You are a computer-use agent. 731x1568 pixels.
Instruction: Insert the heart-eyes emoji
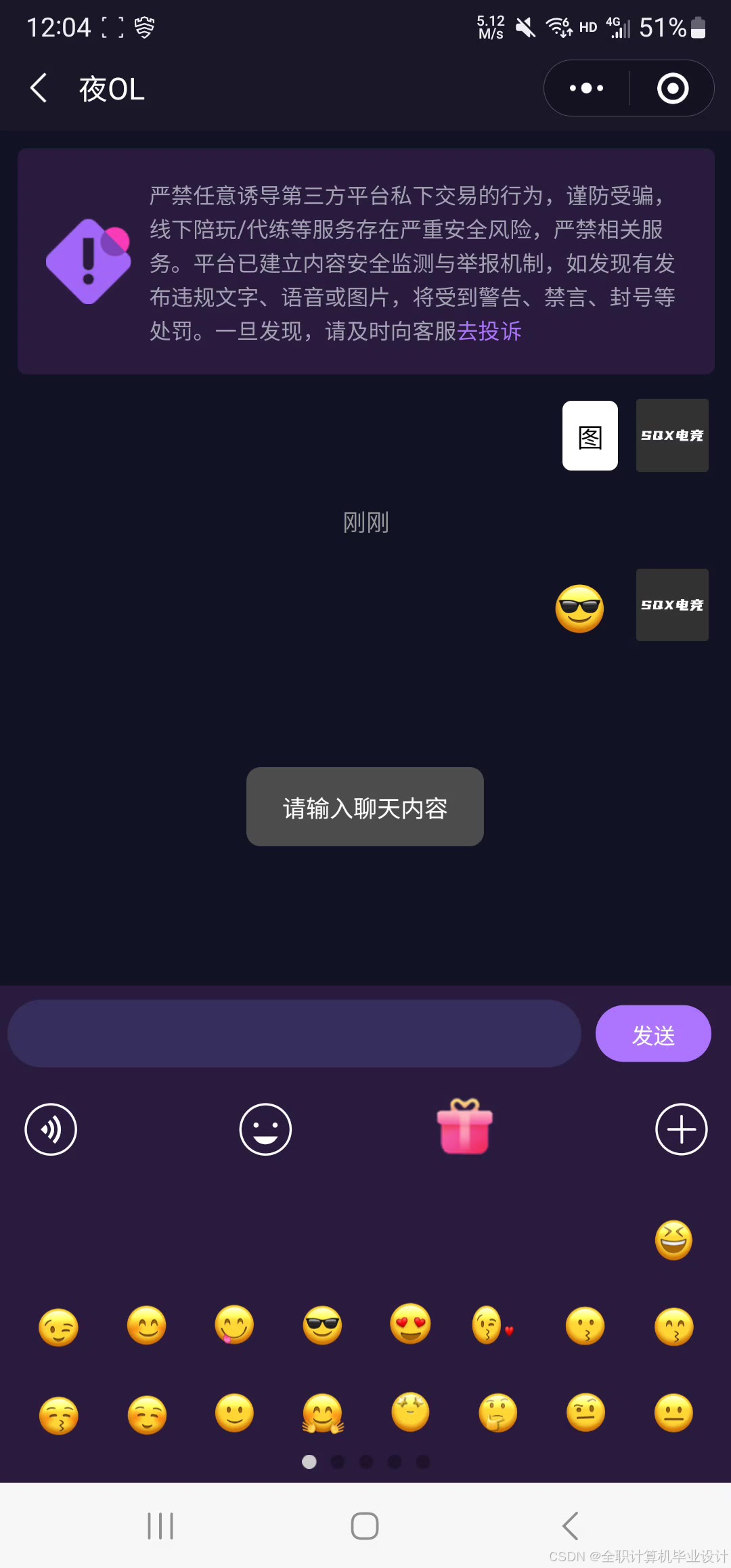pos(410,1324)
